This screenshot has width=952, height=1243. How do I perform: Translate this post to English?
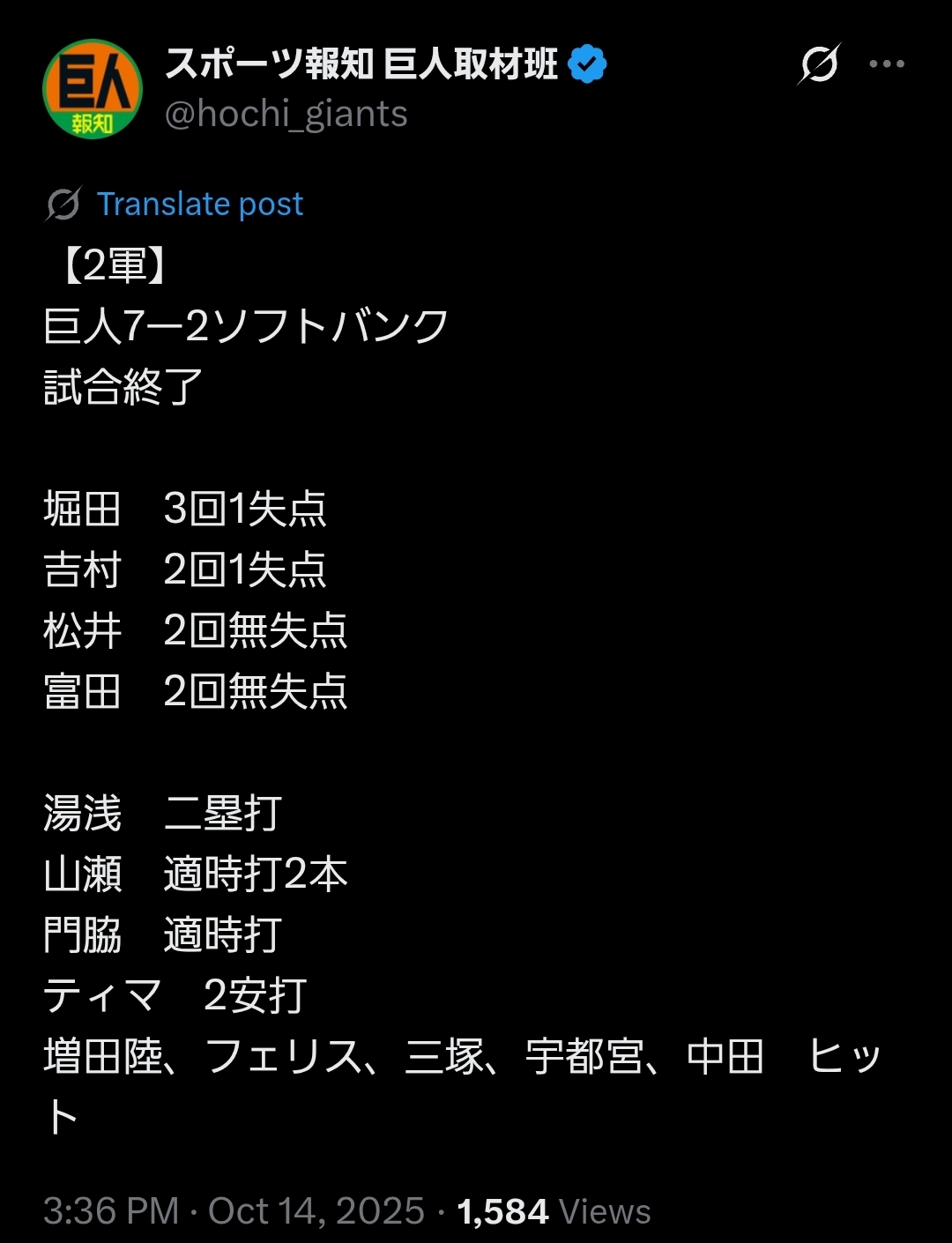199,205
